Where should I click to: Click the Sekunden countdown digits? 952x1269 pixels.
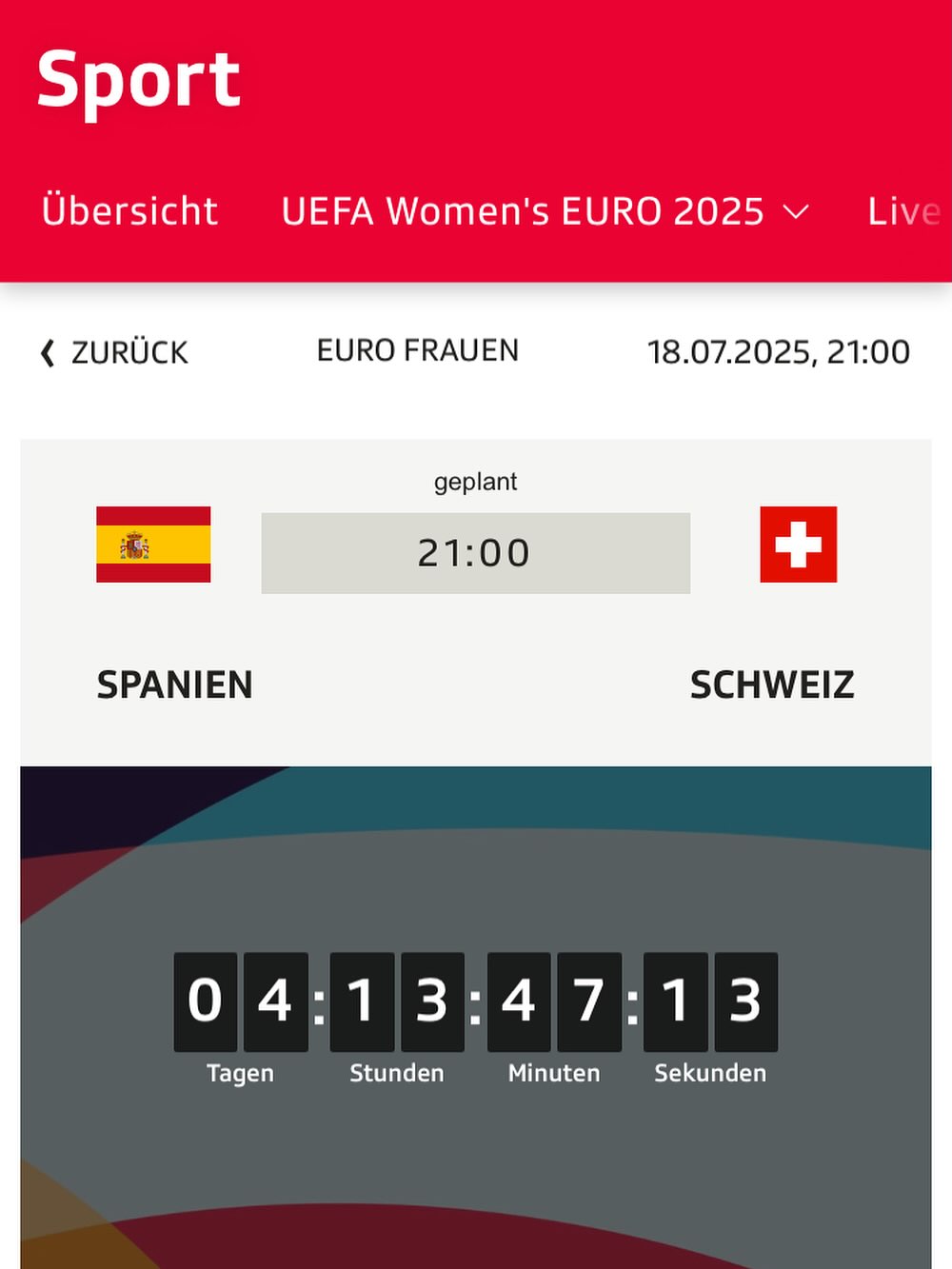click(711, 1000)
